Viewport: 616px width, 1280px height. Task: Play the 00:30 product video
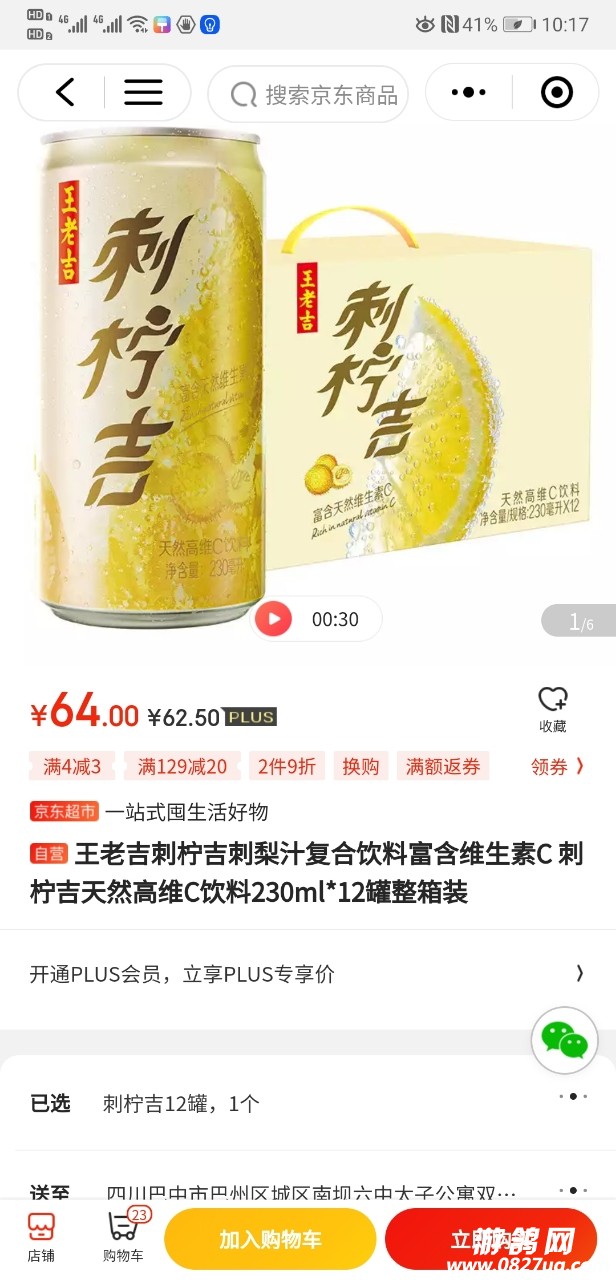point(273,619)
